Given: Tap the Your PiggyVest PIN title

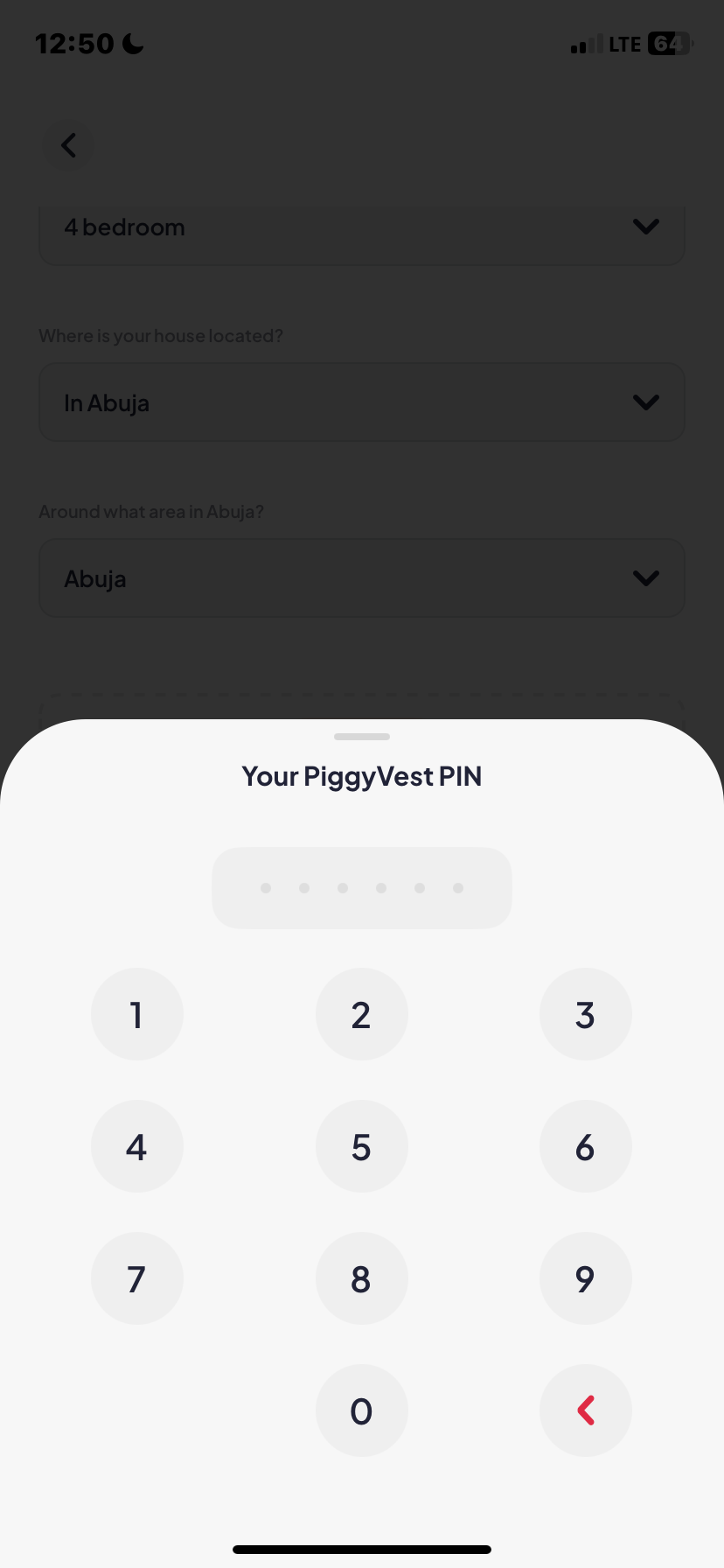Looking at the screenshot, I should (x=362, y=775).
